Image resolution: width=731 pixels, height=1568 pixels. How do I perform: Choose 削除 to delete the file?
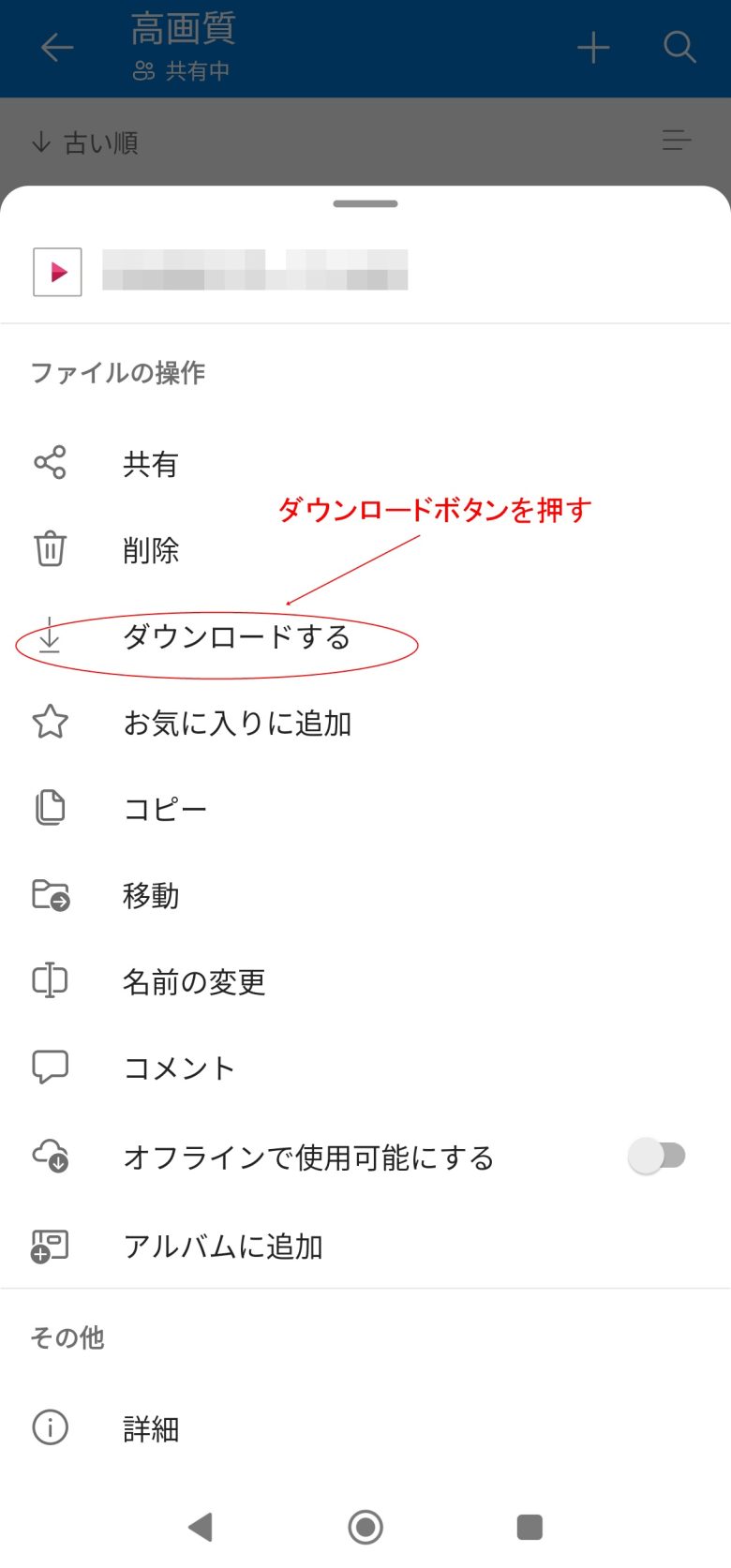point(365,550)
